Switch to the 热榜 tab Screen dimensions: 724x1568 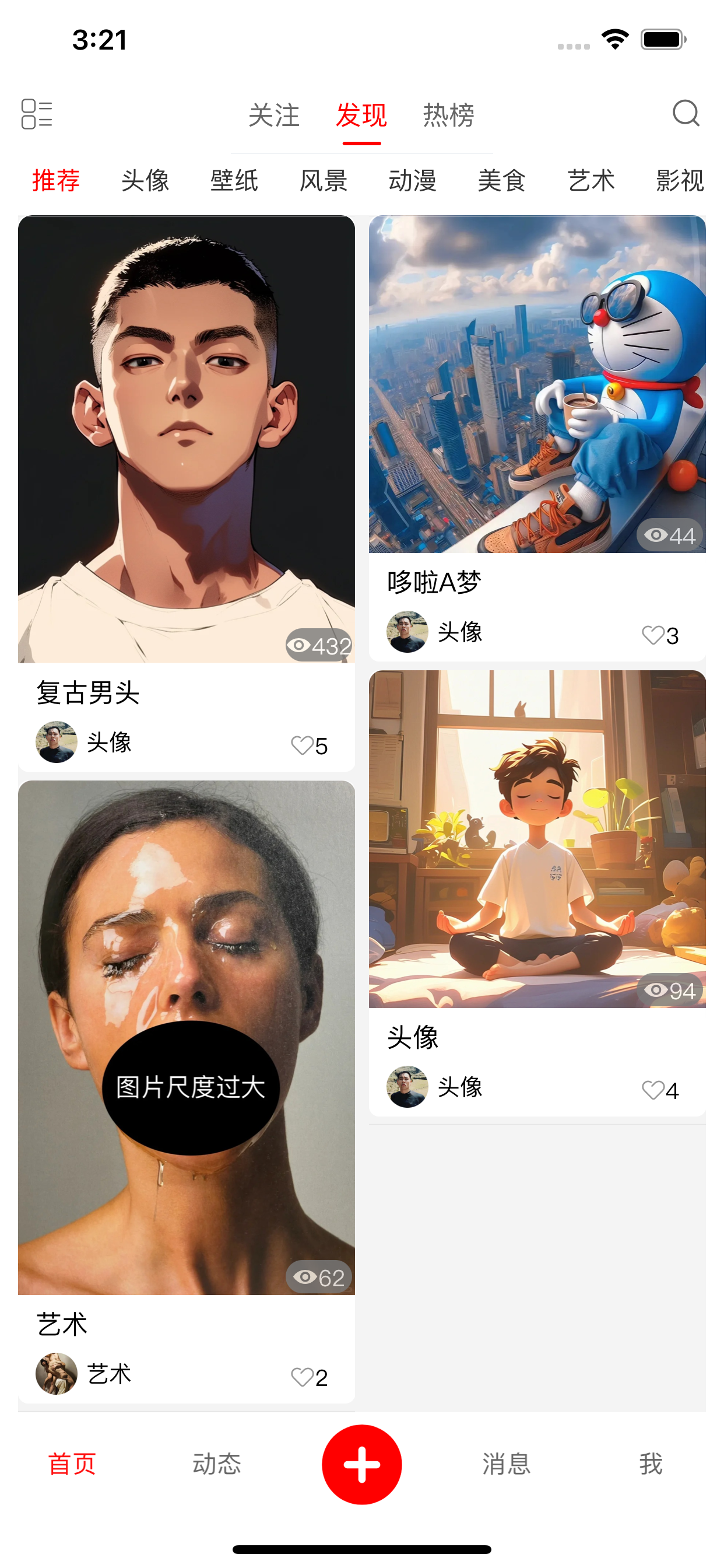(x=449, y=115)
